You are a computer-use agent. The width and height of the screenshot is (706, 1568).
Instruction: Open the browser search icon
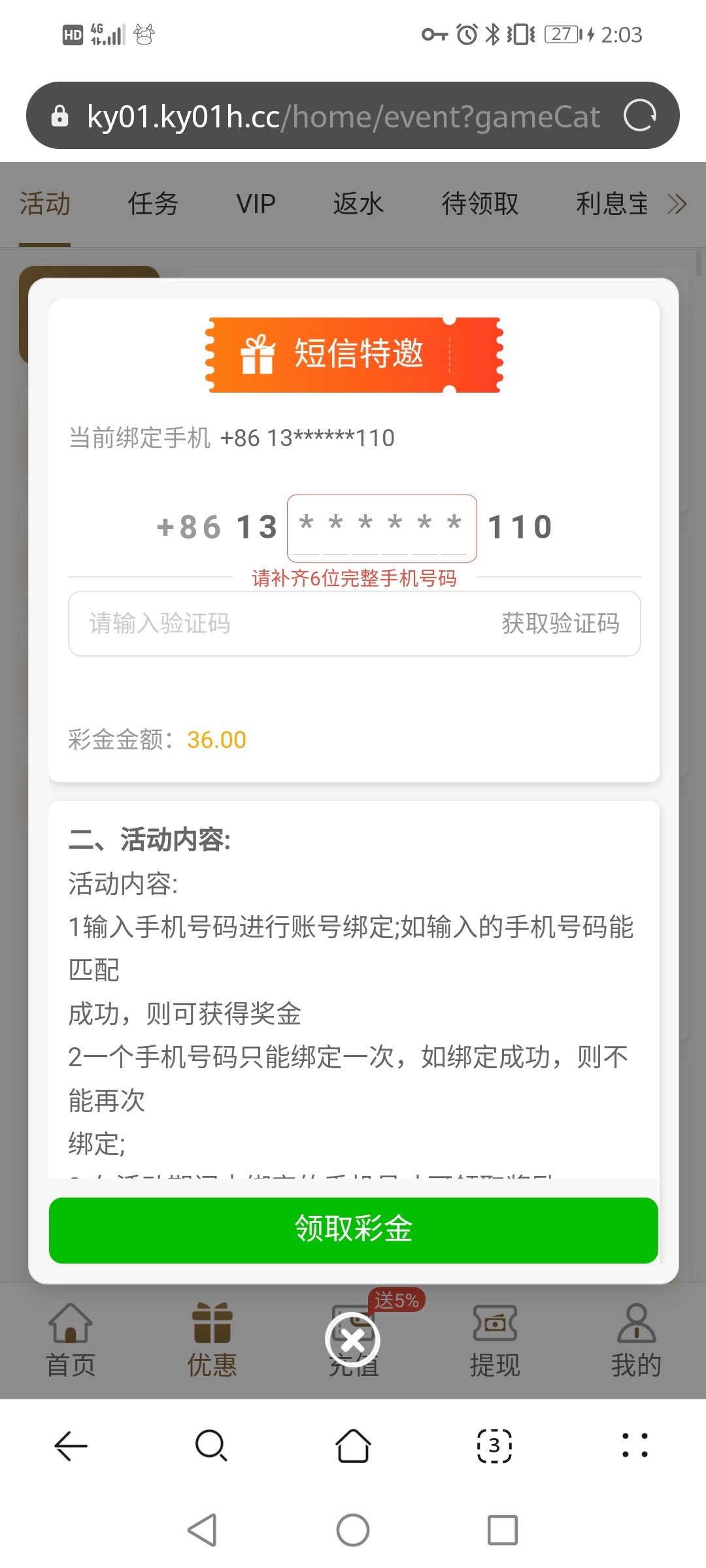211,1445
